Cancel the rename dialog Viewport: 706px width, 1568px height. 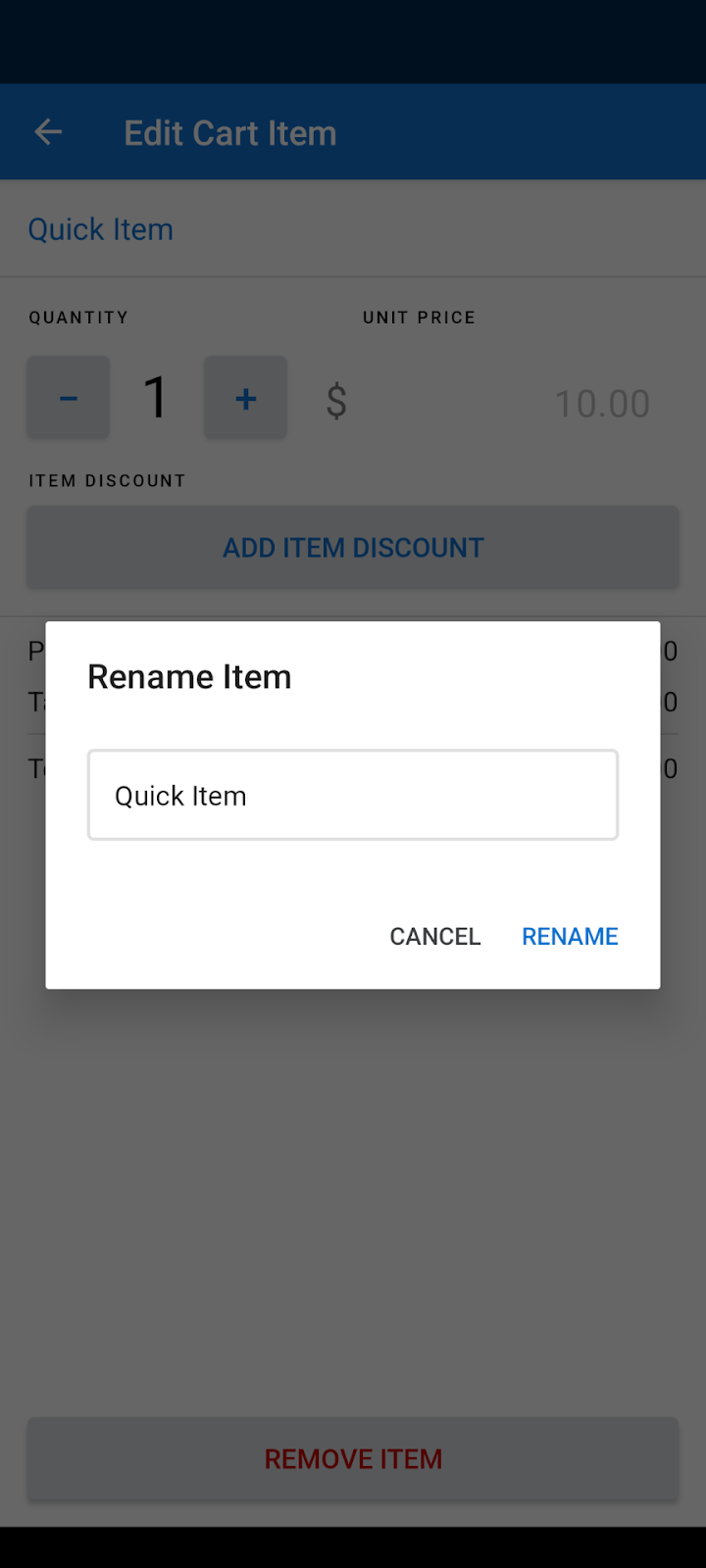(435, 936)
